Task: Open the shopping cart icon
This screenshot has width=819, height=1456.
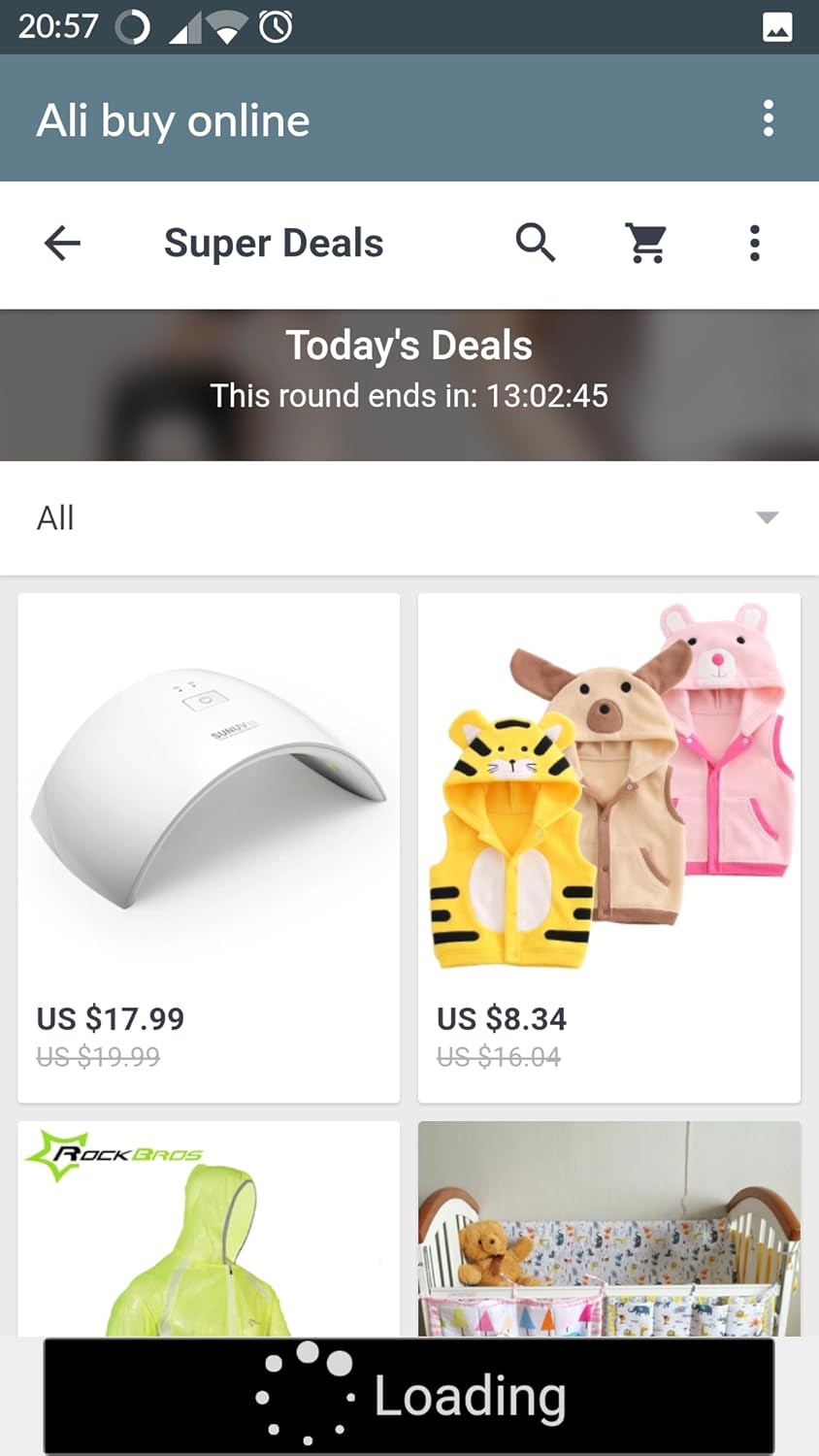Action: (x=645, y=244)
